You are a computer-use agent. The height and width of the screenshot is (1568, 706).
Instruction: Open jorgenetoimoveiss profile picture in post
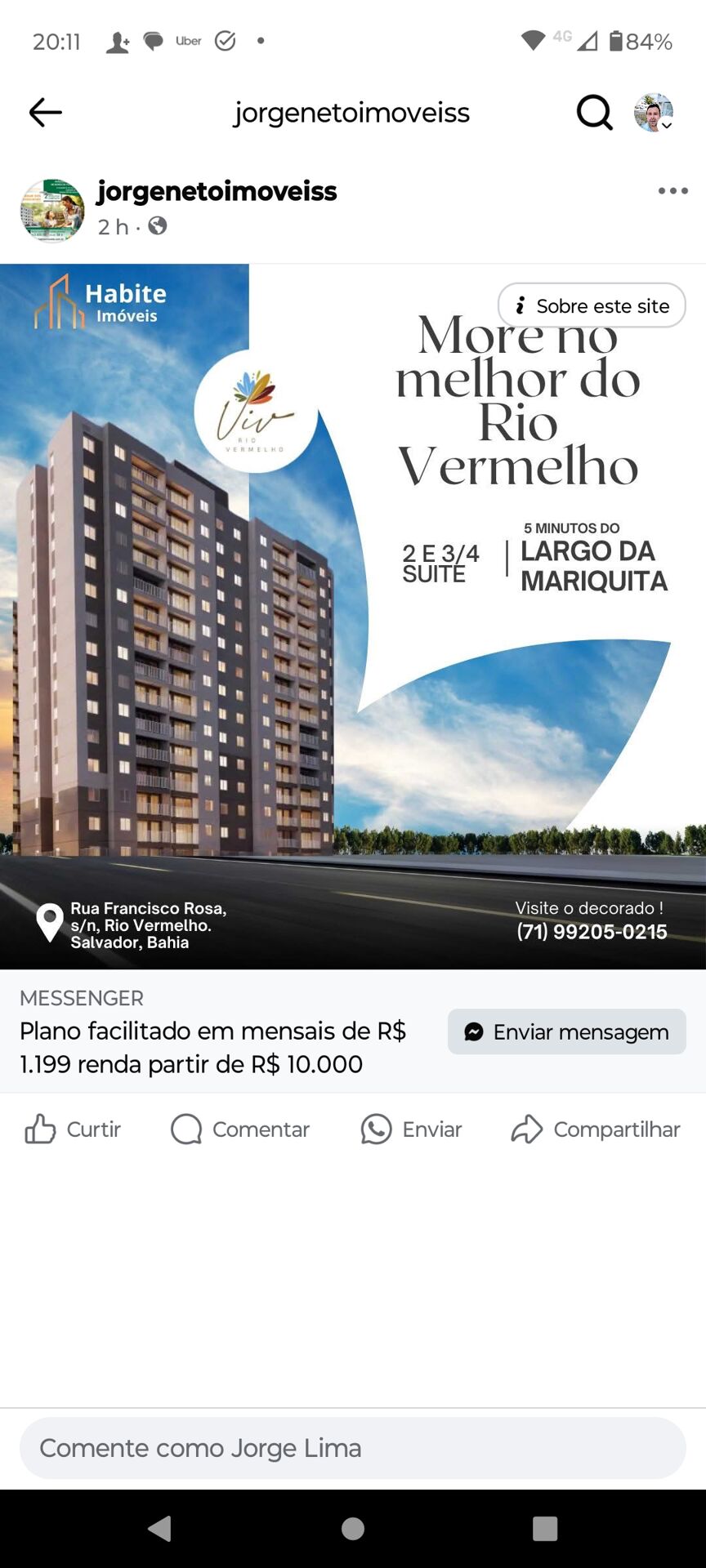click(52, 211)
